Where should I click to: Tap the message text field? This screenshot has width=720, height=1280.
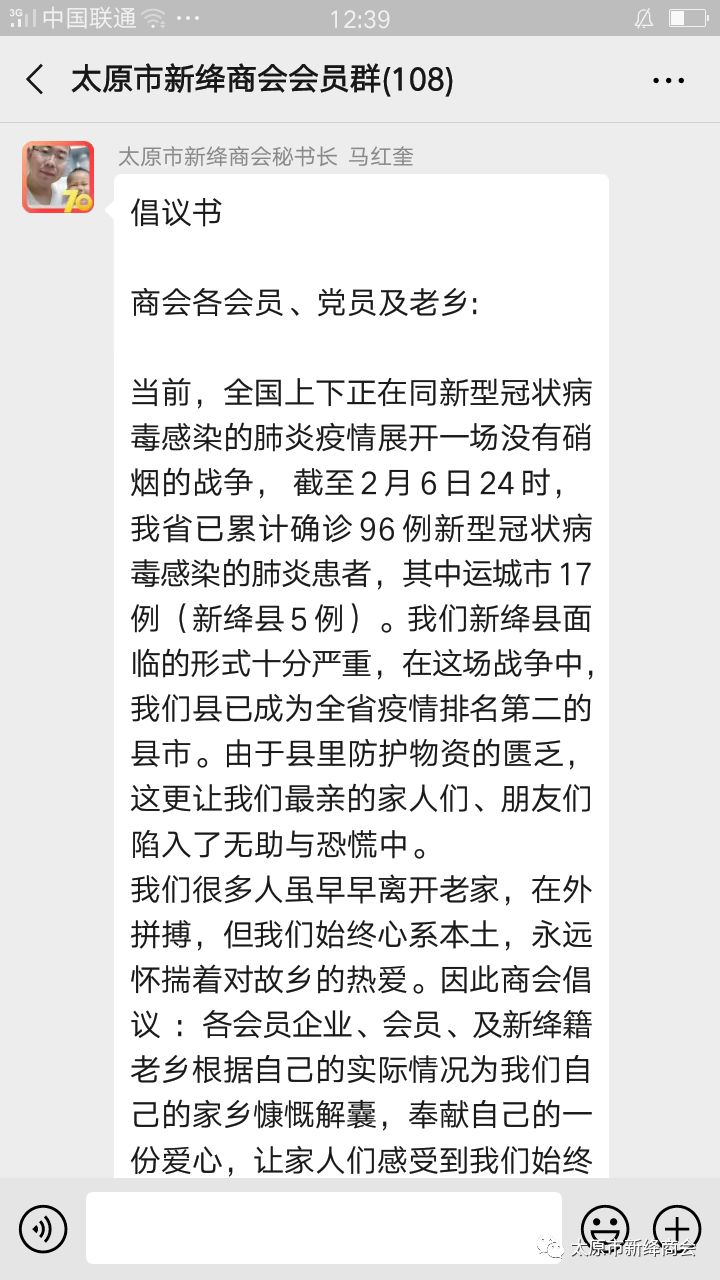point(324,1227)
